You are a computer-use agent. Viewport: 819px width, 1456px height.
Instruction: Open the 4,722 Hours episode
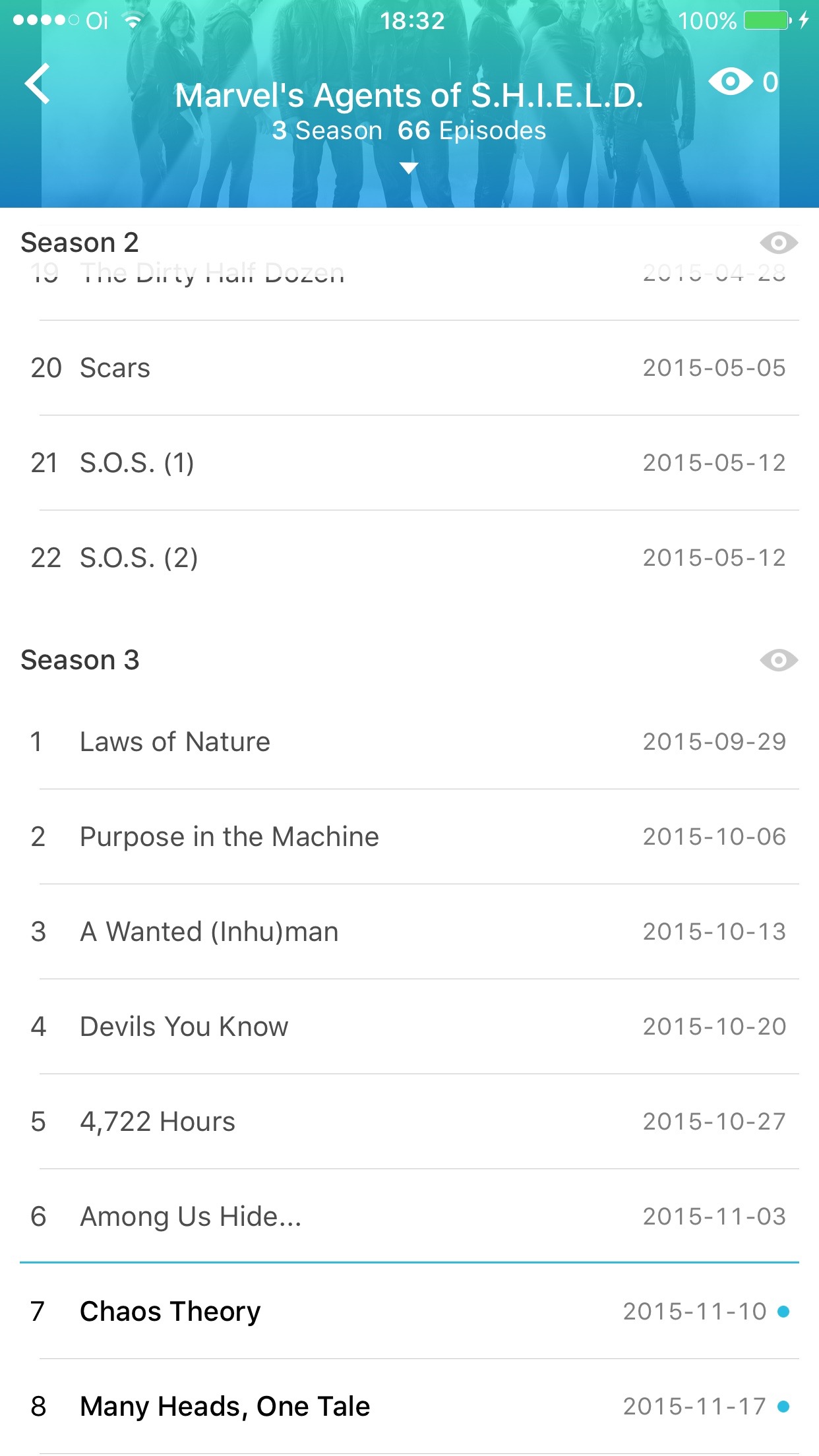(x=409, y=1122)
